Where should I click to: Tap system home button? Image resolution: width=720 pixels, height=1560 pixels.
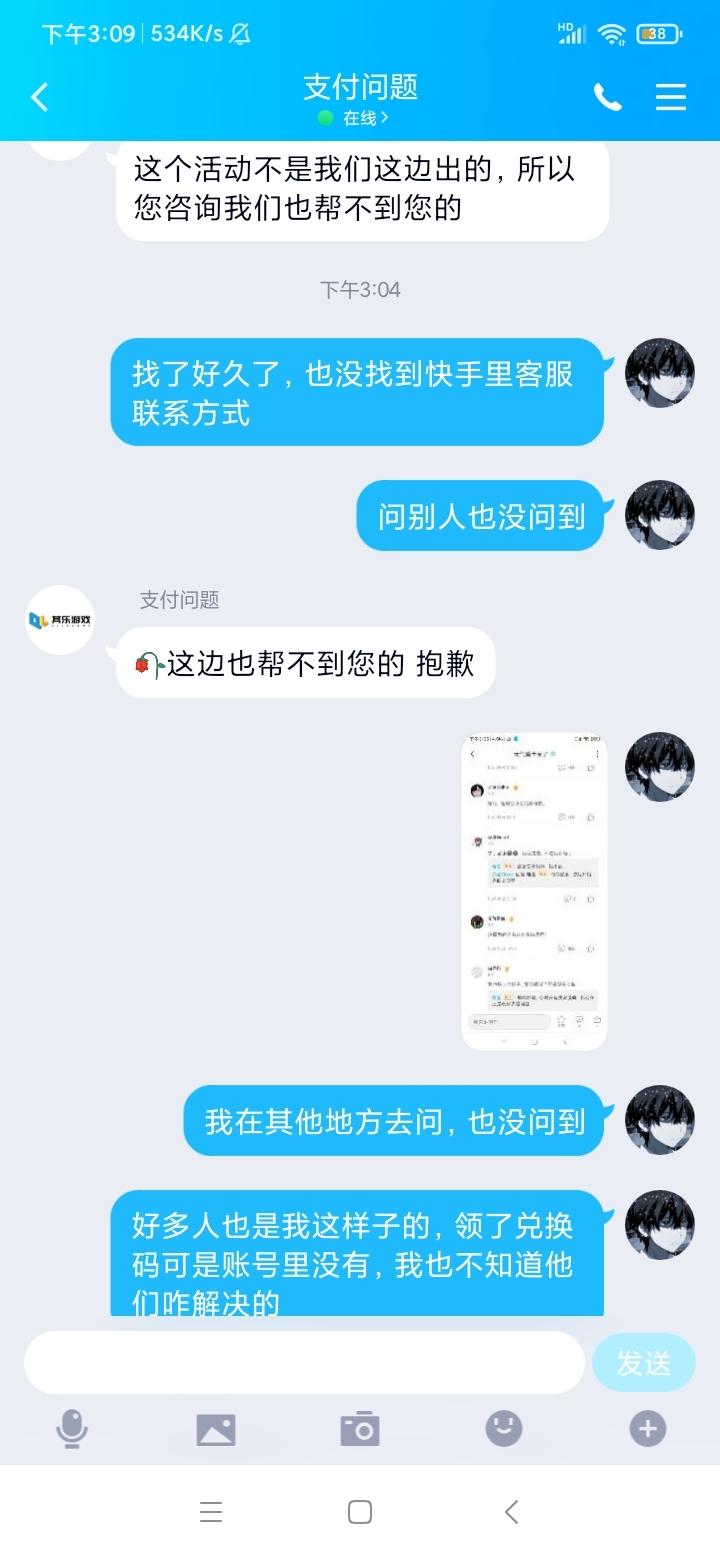click(360, 1512)
